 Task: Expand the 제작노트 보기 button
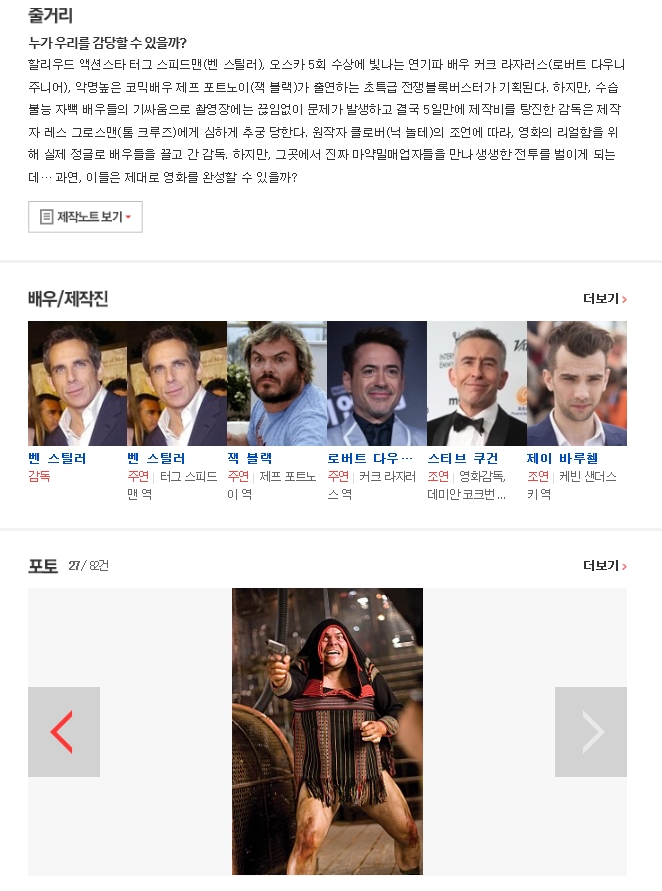click(85, 217)
